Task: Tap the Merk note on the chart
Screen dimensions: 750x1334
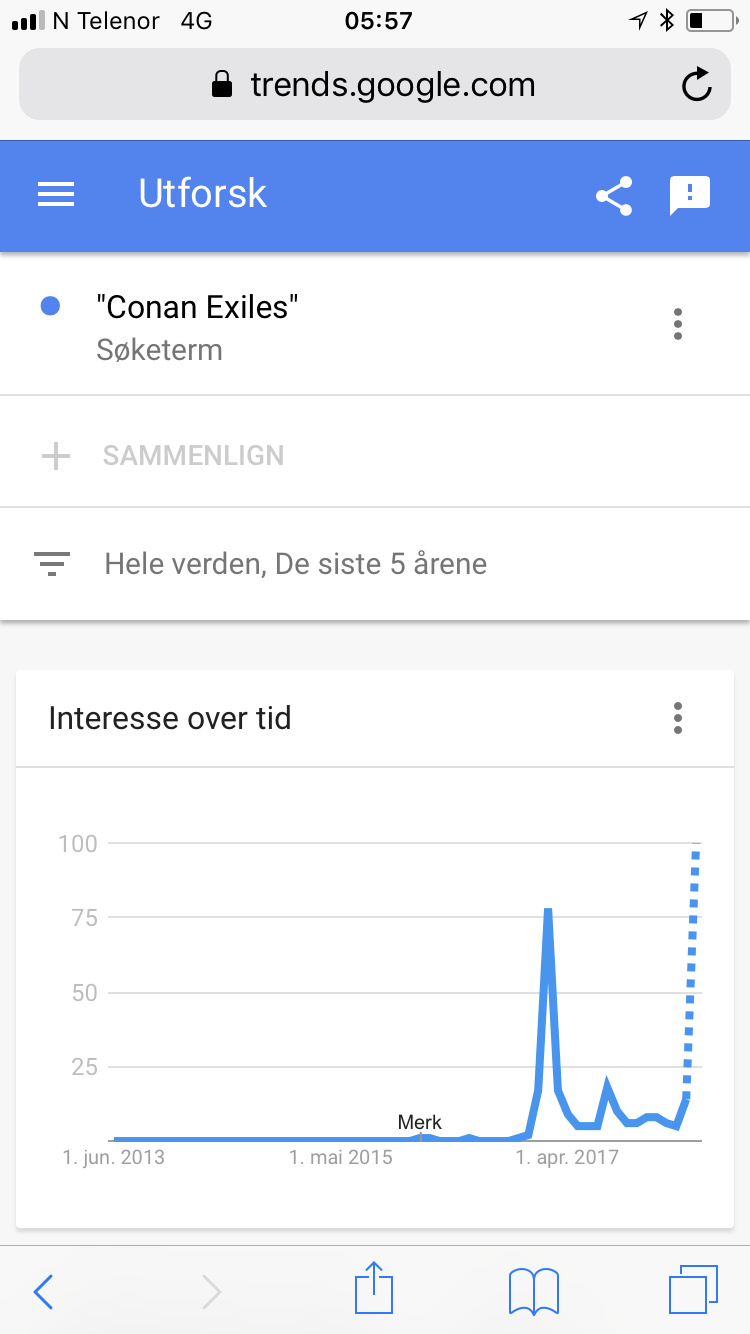Action: point(420,1122)
